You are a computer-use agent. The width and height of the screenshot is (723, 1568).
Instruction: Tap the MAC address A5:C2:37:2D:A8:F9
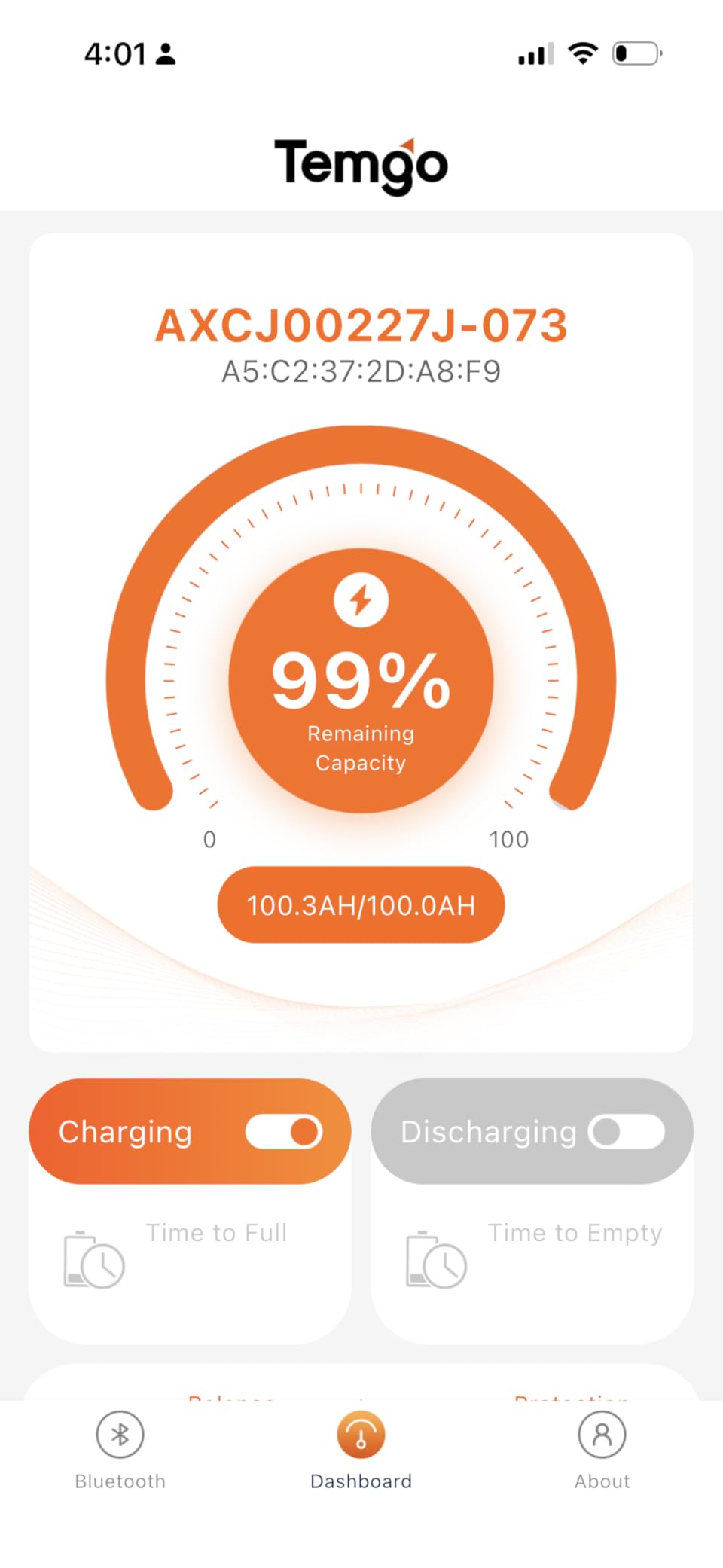361,371
